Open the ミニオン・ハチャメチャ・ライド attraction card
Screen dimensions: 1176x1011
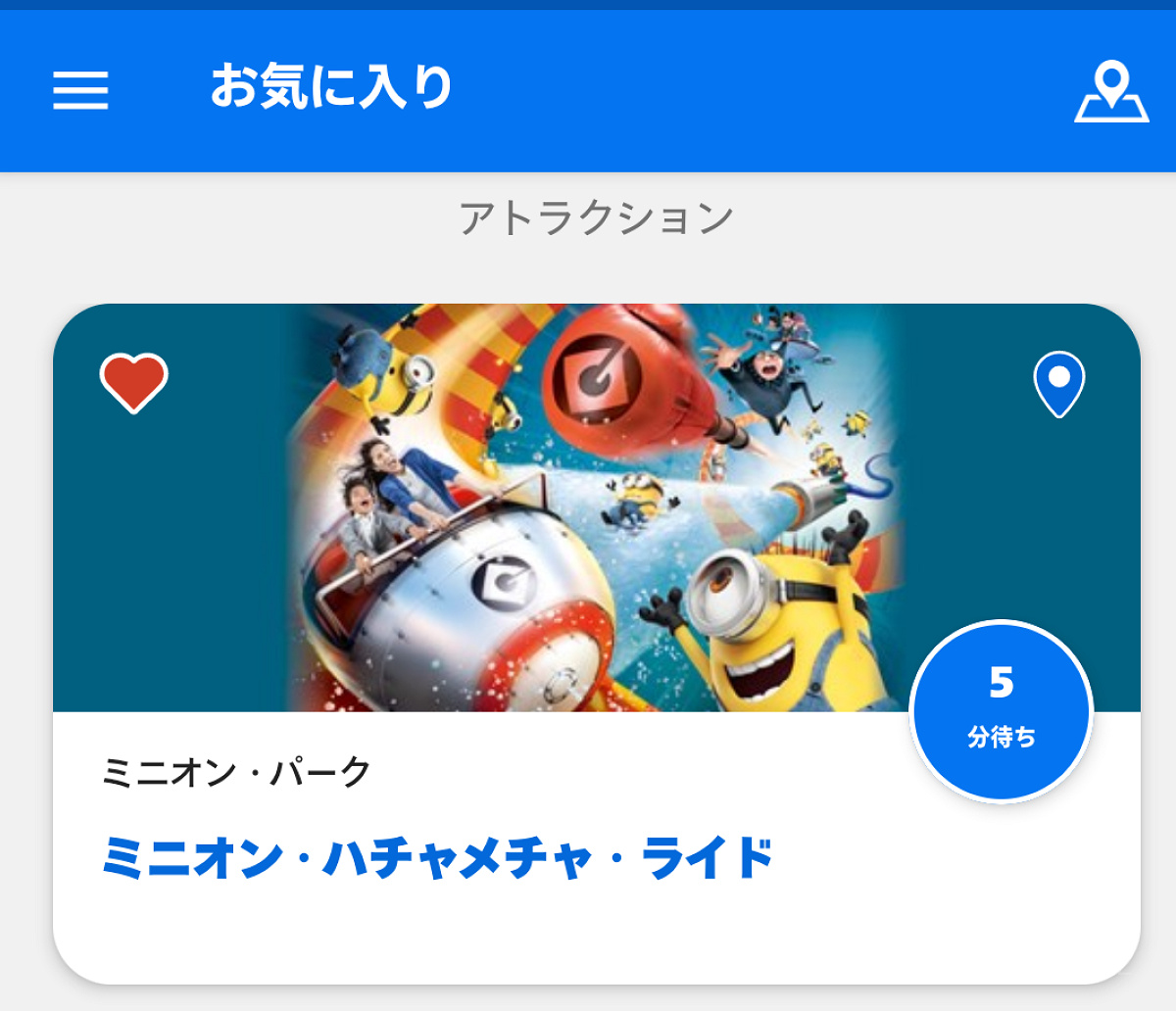(437, 857)
